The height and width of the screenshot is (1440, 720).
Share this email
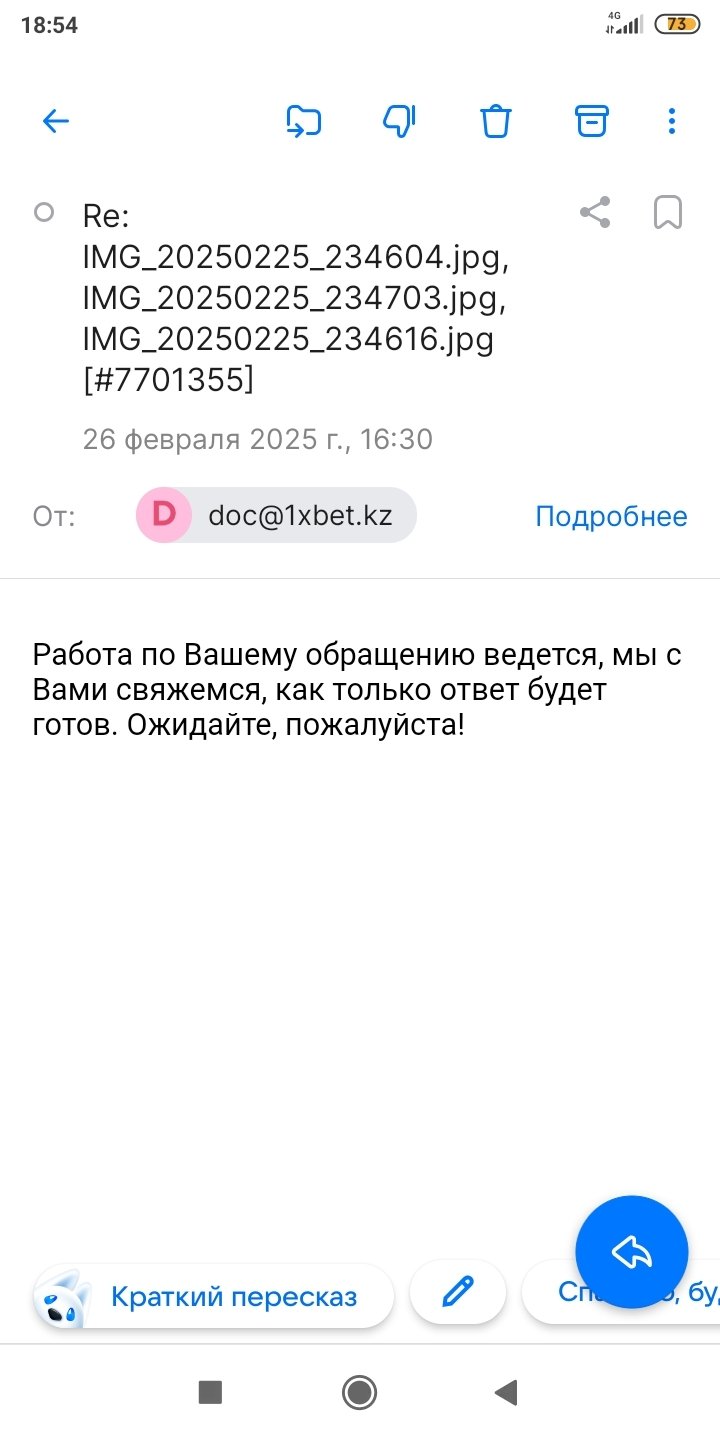(595, 212)
